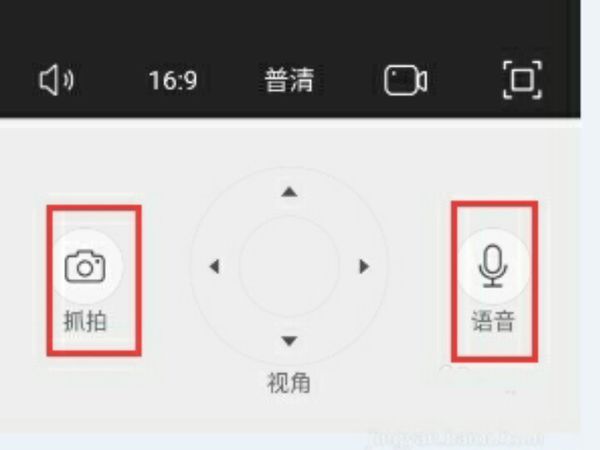
Task: Tilt camera view up
Action: 289,192
